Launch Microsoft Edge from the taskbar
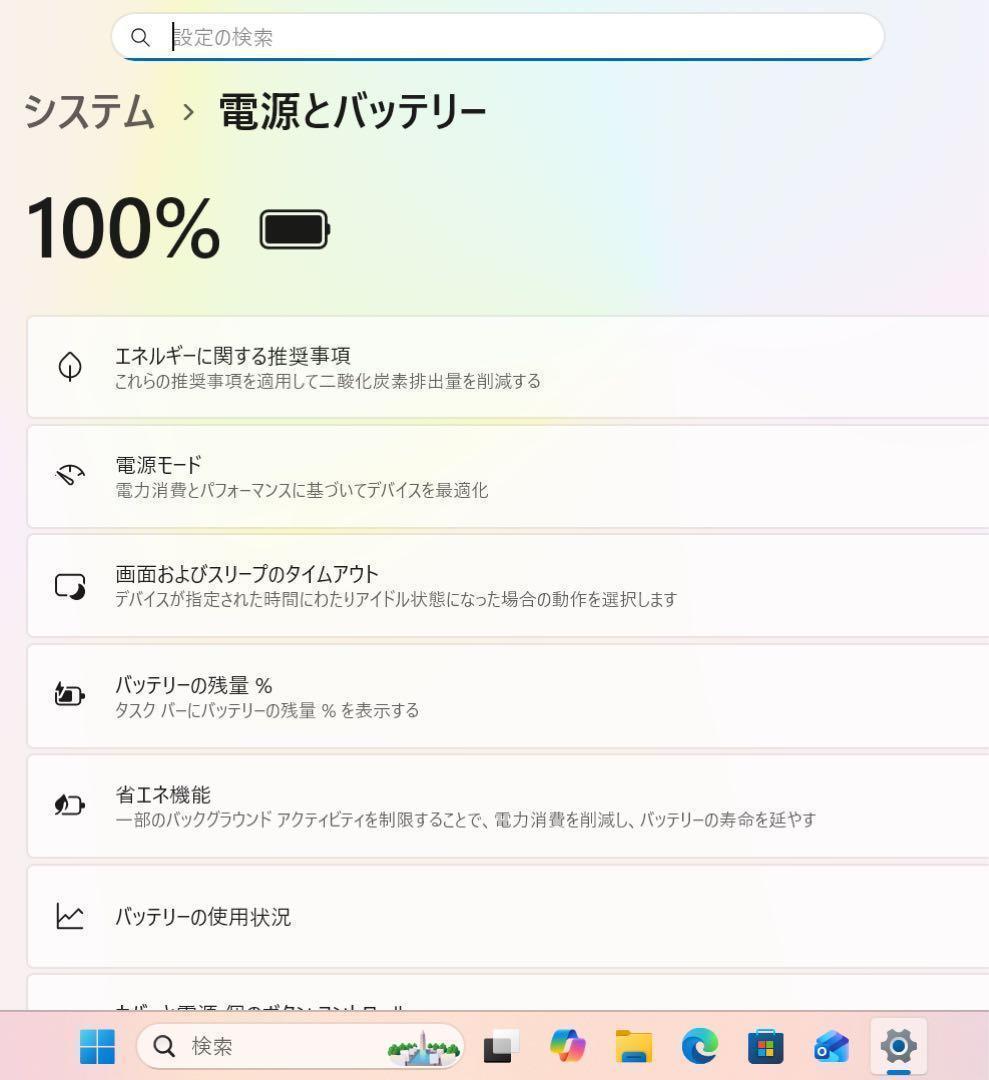989x1080 pixels. [698, 1046]
